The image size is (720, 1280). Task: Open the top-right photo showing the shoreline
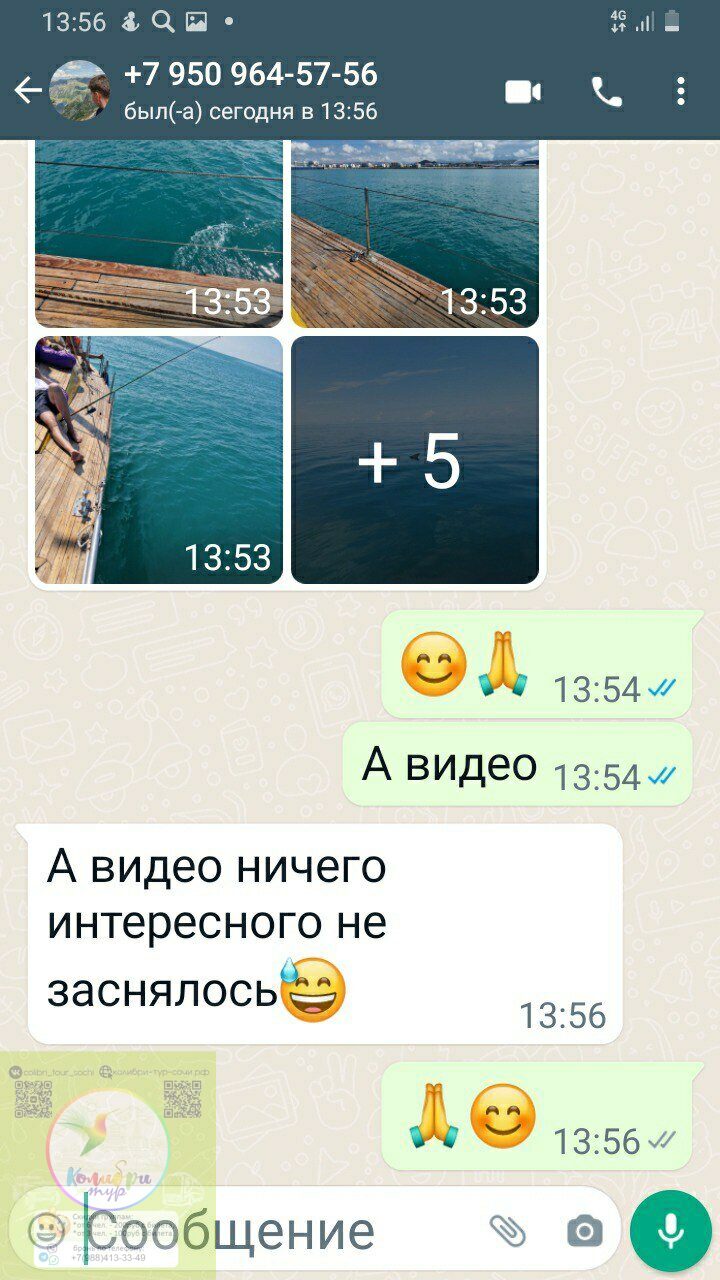(415, 234)
